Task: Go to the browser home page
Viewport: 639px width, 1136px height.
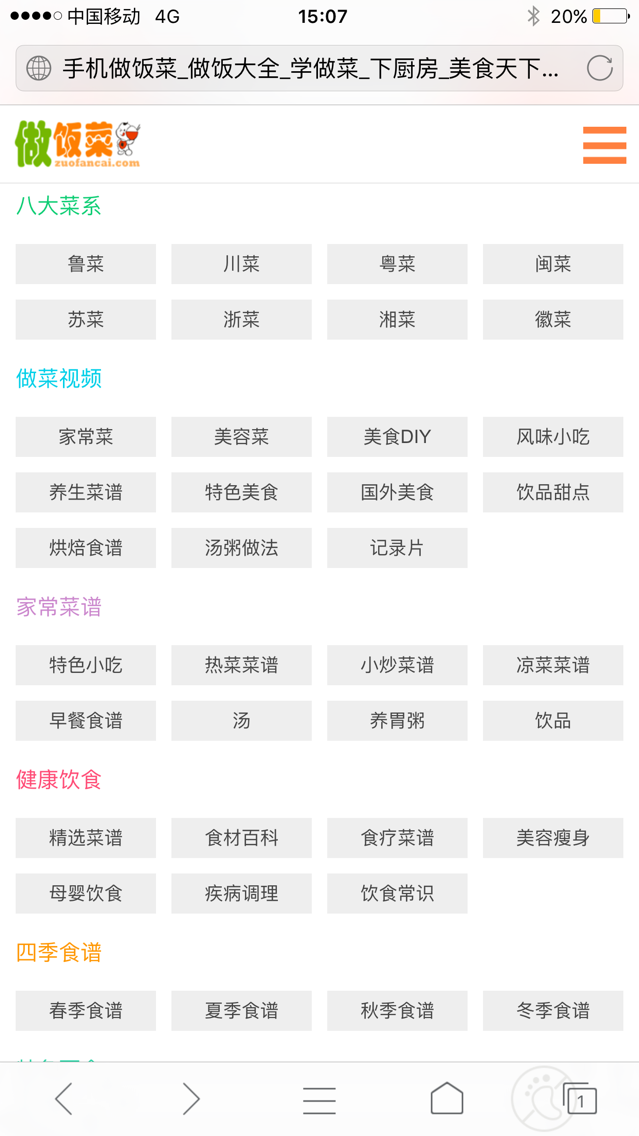Action: (x=446, y=1099)
